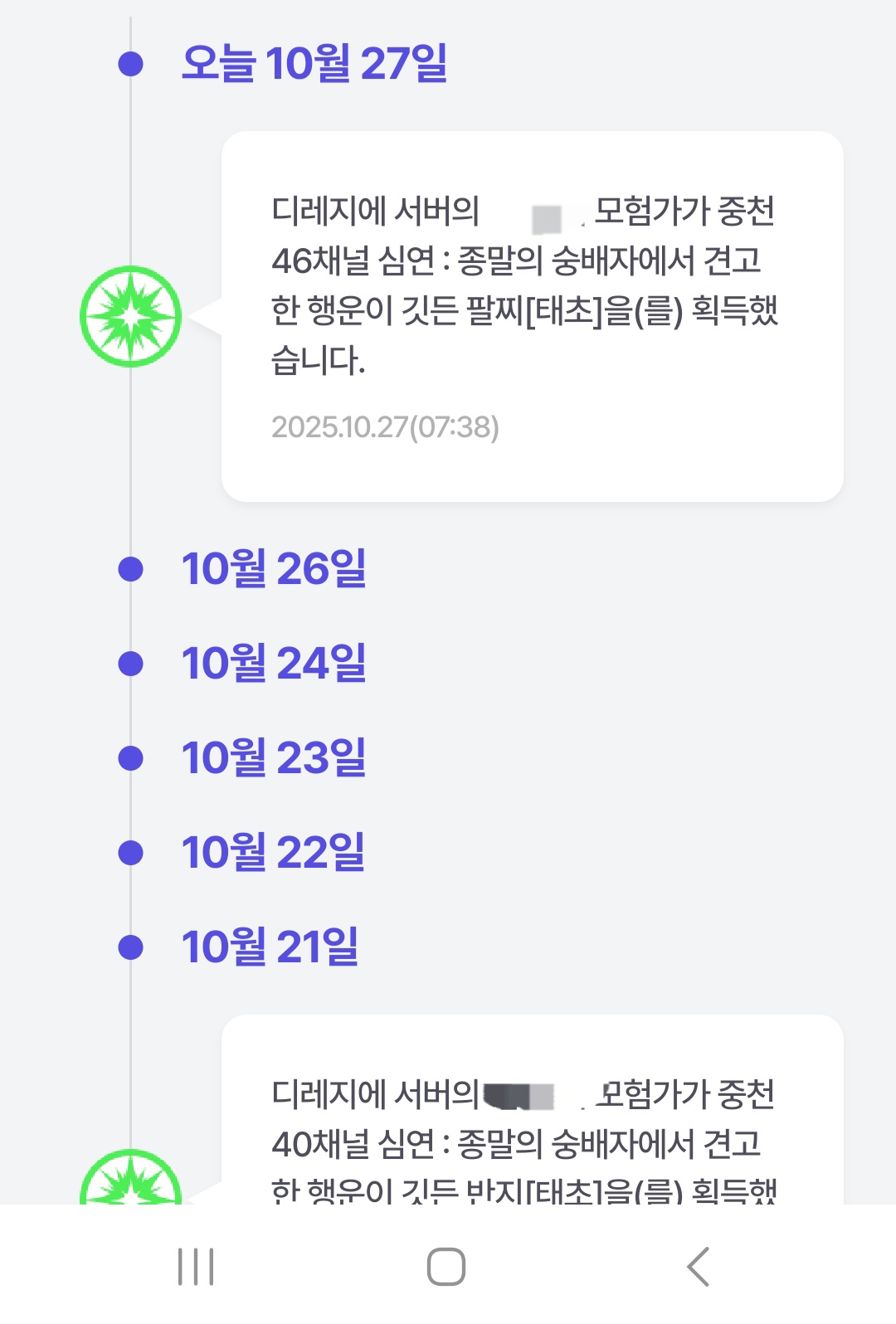Open the 46채널 심연 팔찌 acquisition card
Viewport: 896px width, 1324px height.
pos(531,315)
